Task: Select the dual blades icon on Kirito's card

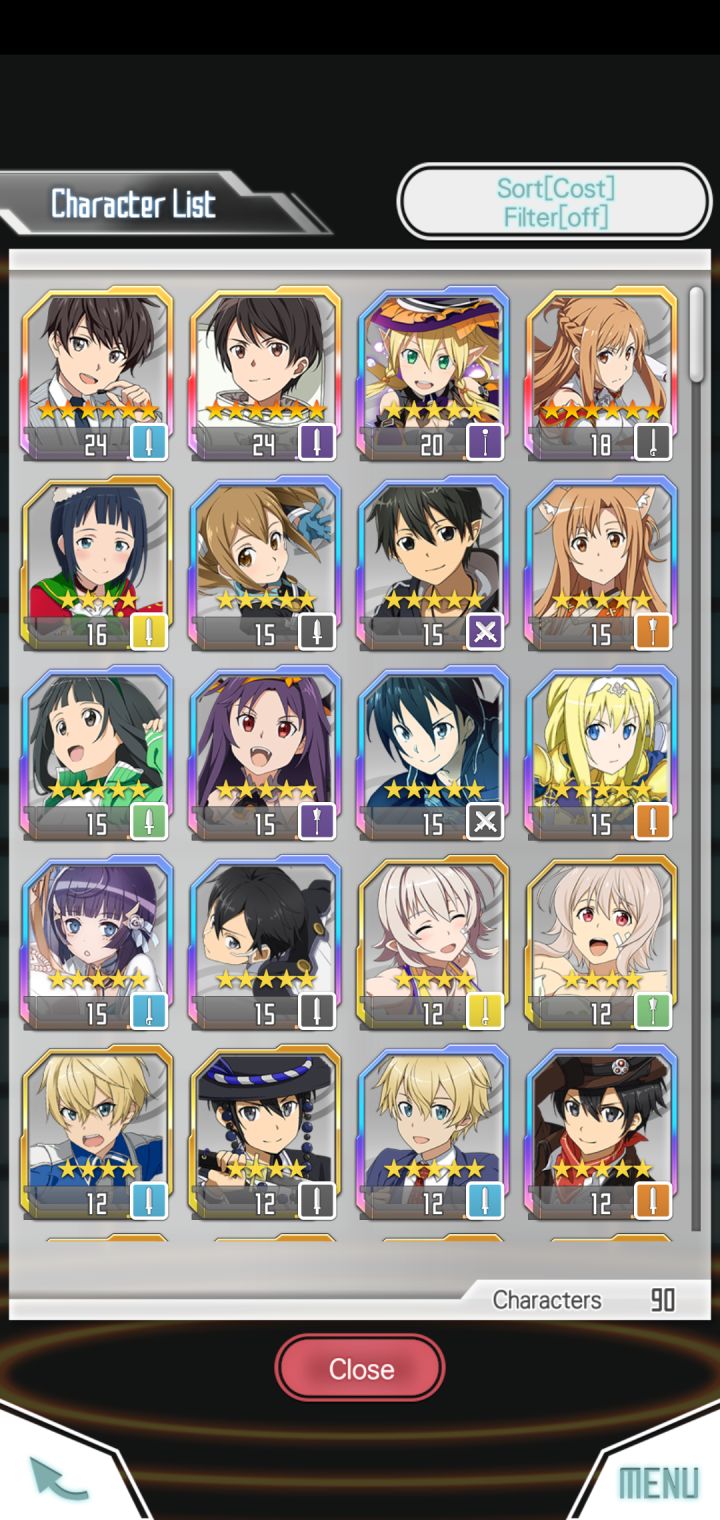Action: pos(485,633)
